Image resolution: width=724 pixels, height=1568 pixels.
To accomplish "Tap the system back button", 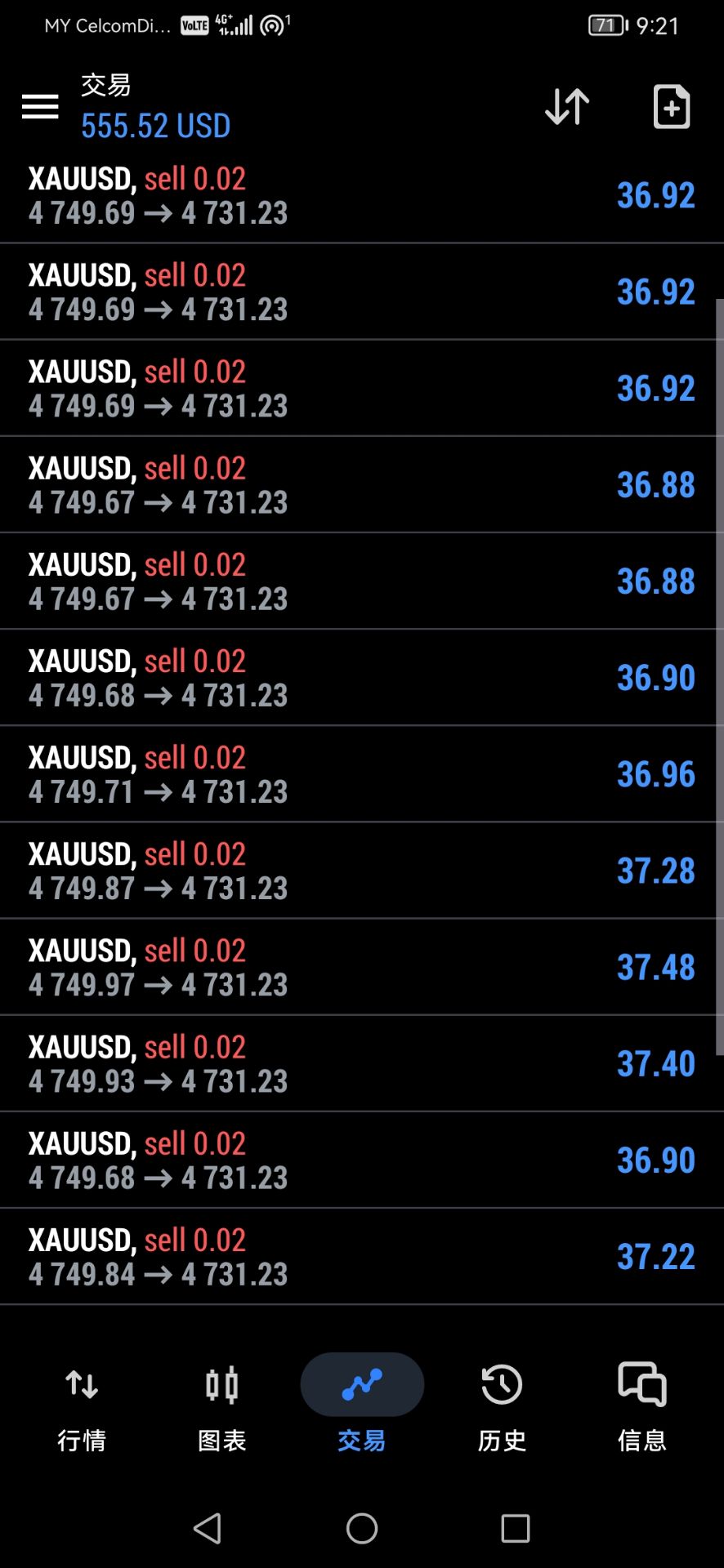I will 208,1528.
